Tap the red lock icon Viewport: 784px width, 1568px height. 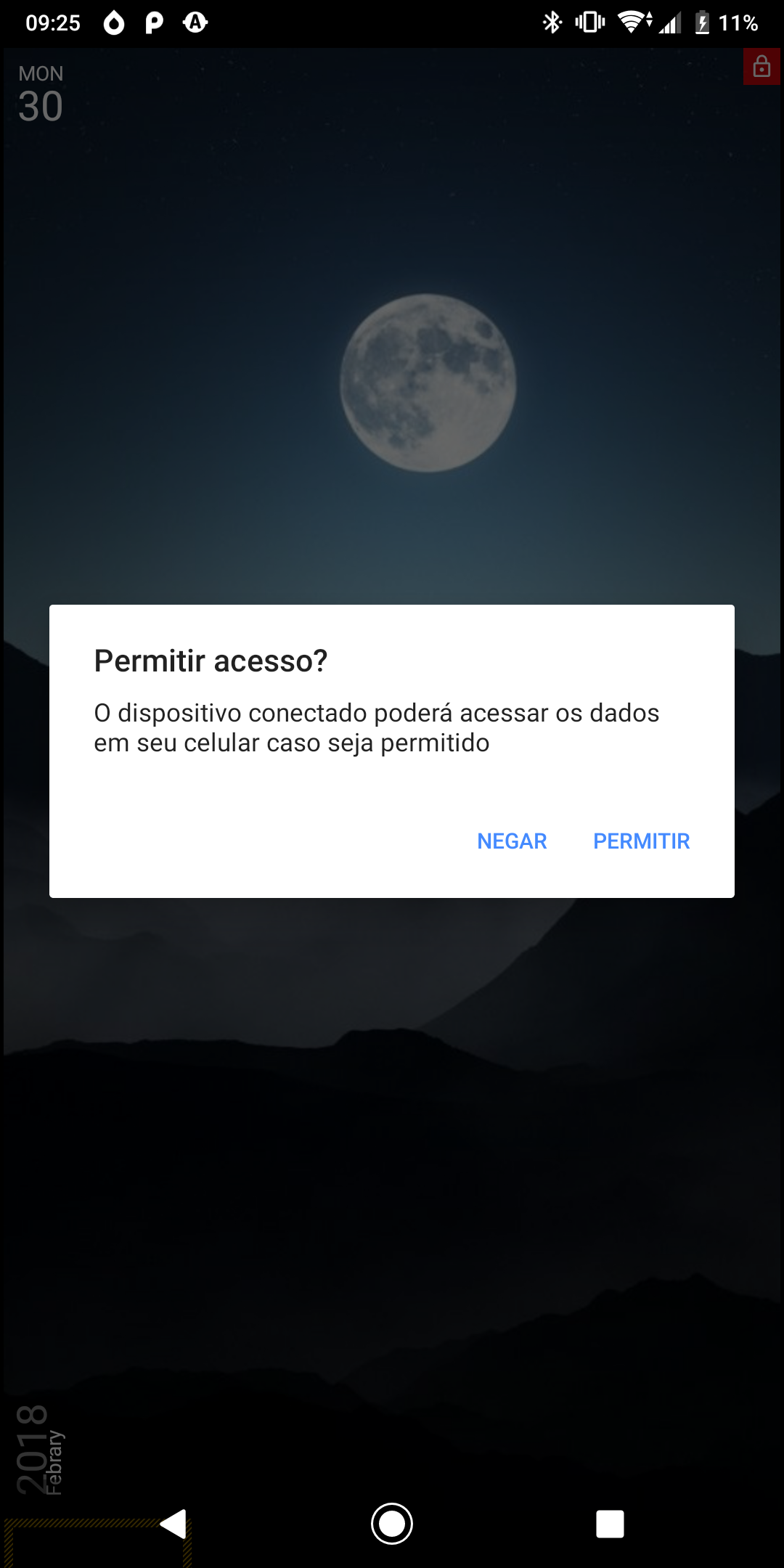tap(761, 68)
